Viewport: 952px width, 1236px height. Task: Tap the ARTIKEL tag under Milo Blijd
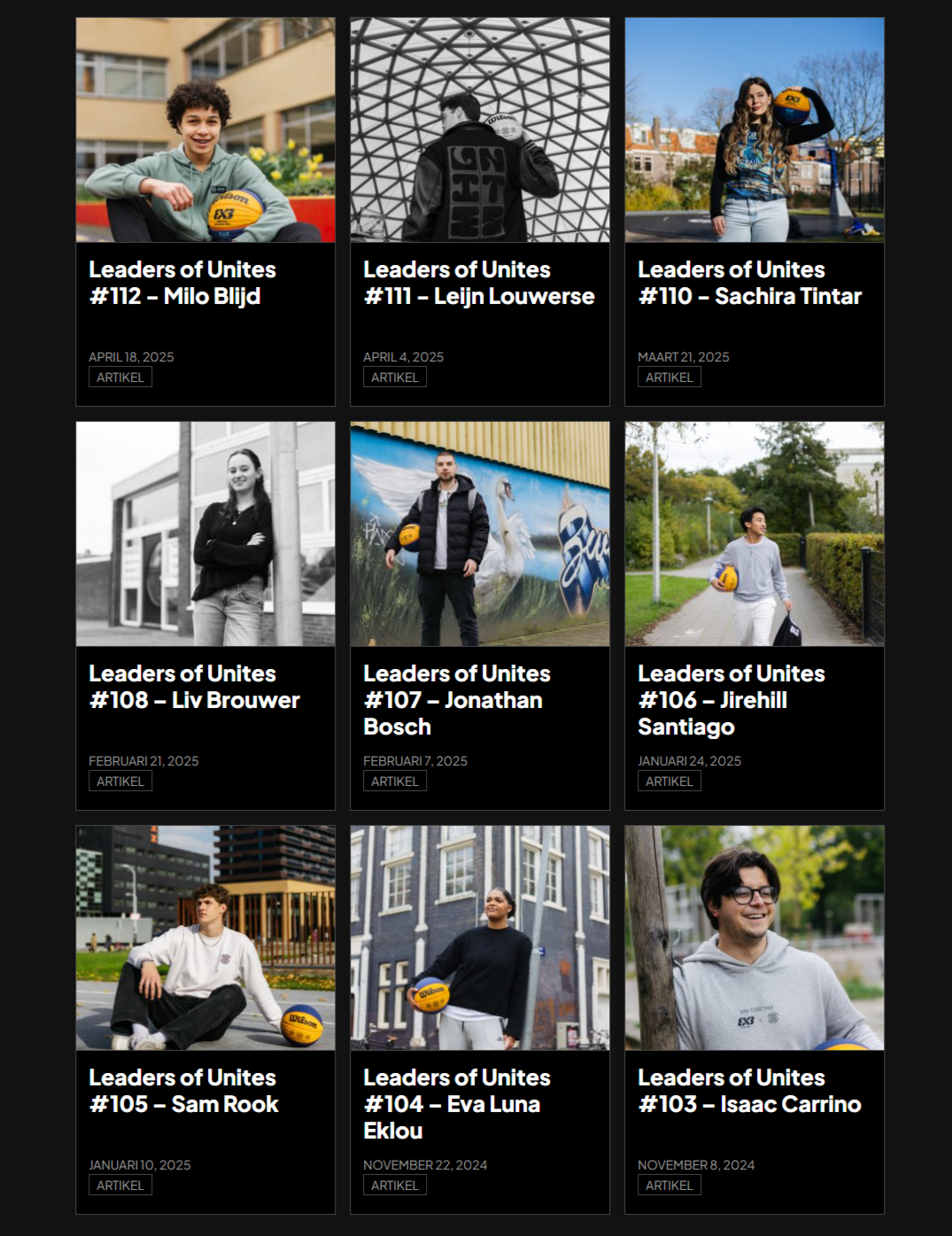click(x=120, y=377)
